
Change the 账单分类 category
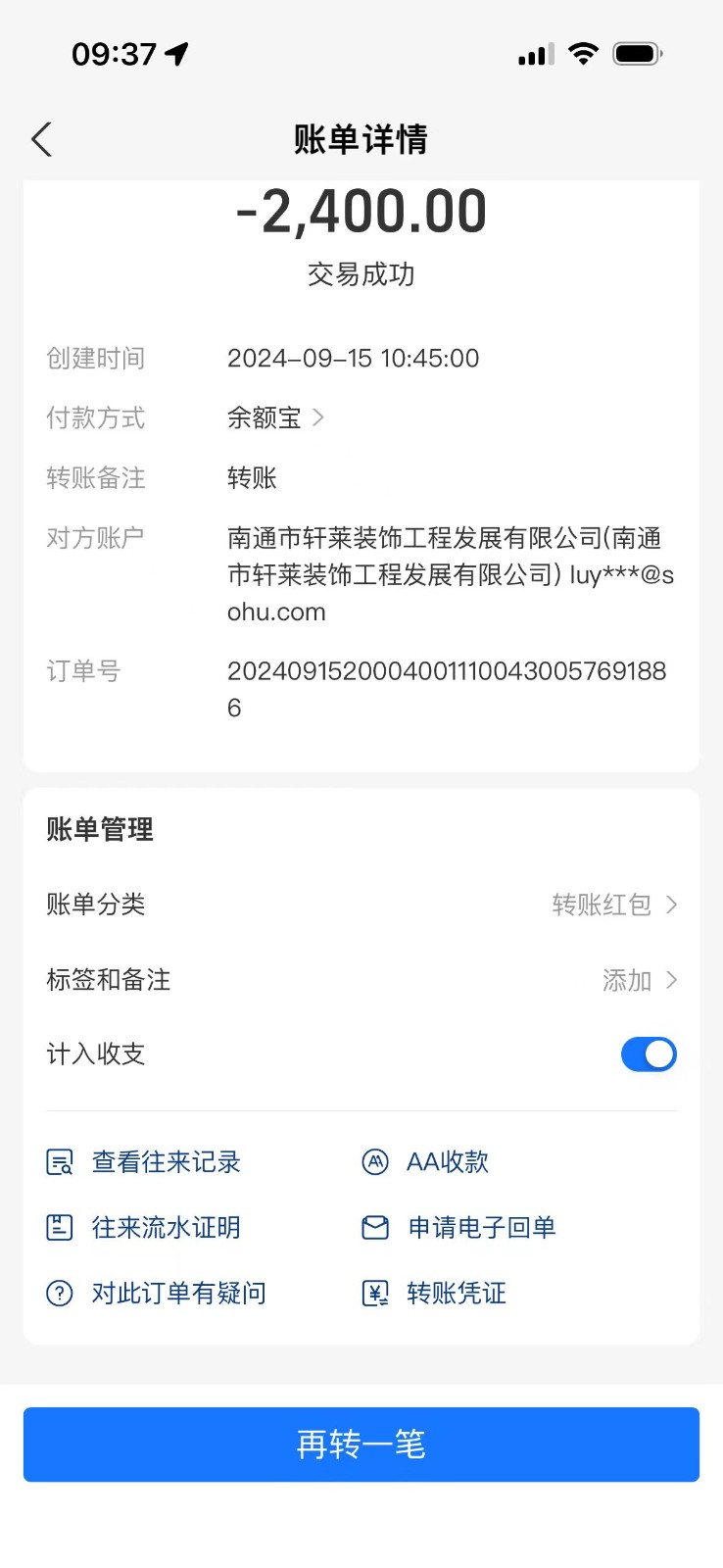613,905
